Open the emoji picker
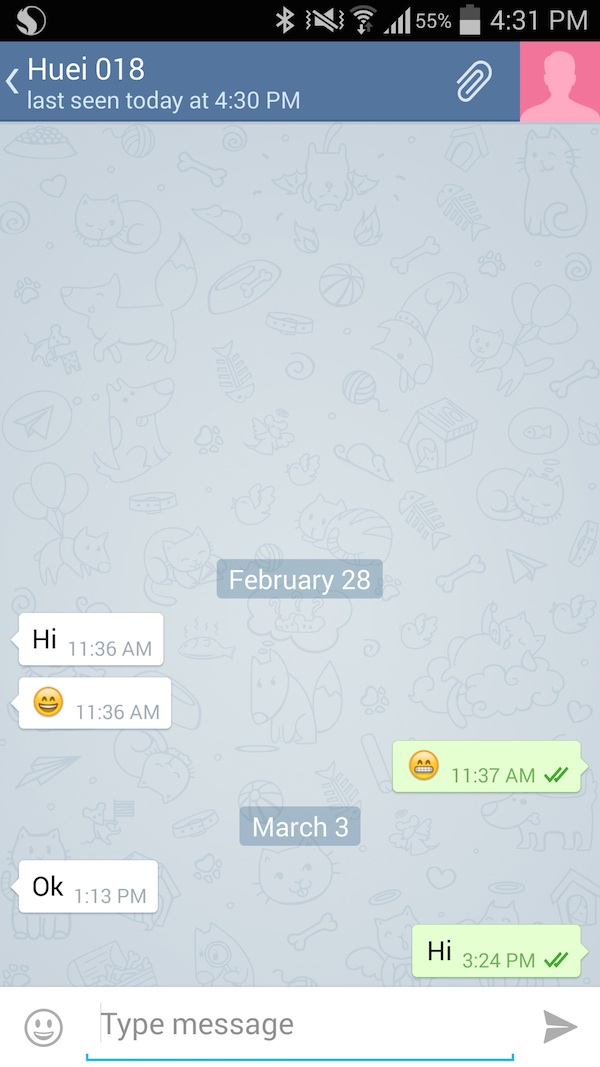The image size is (600, 1067). click(44, 1027)
